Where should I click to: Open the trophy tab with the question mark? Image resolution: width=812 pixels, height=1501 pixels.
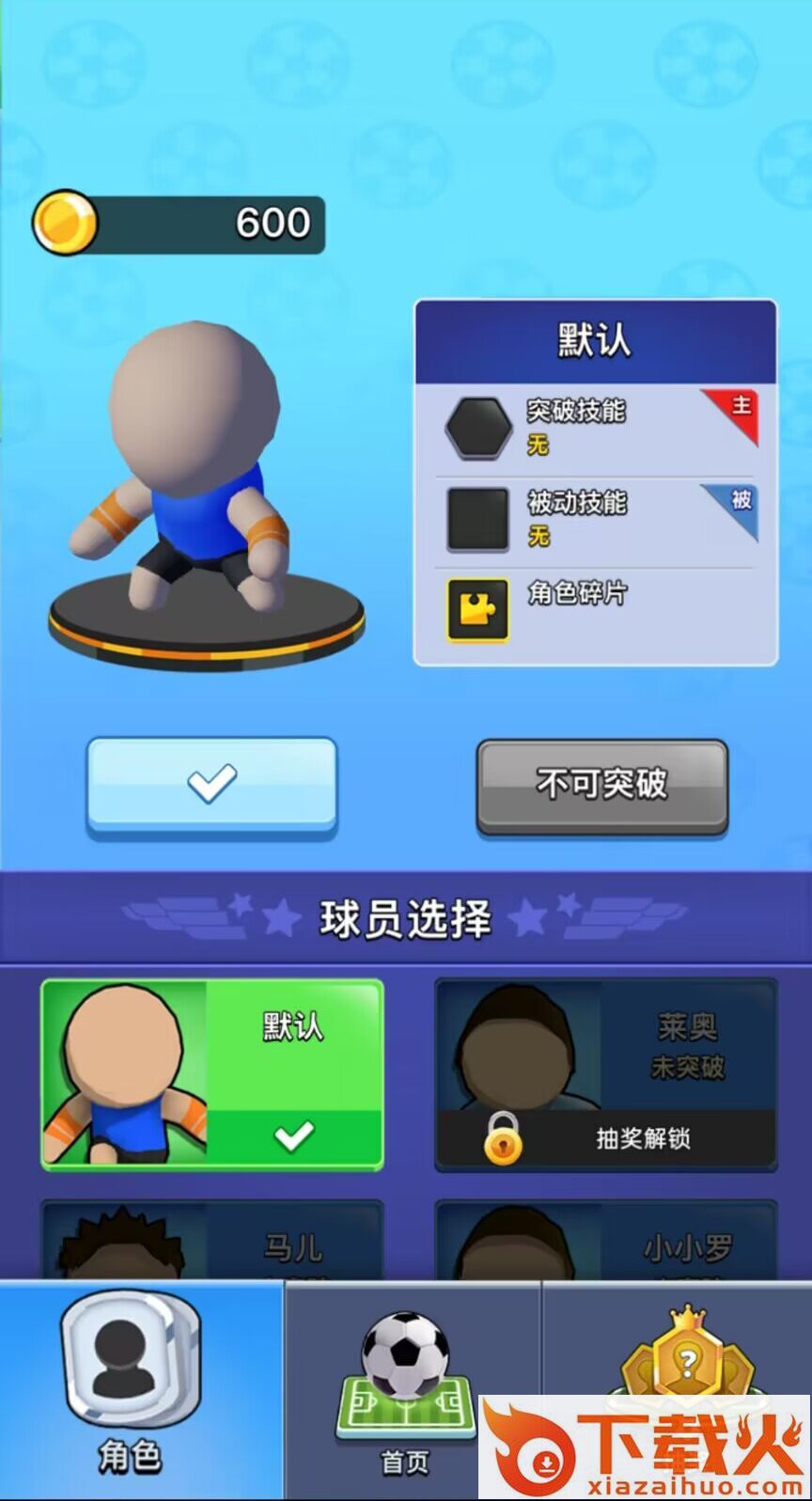[688, 1353]
